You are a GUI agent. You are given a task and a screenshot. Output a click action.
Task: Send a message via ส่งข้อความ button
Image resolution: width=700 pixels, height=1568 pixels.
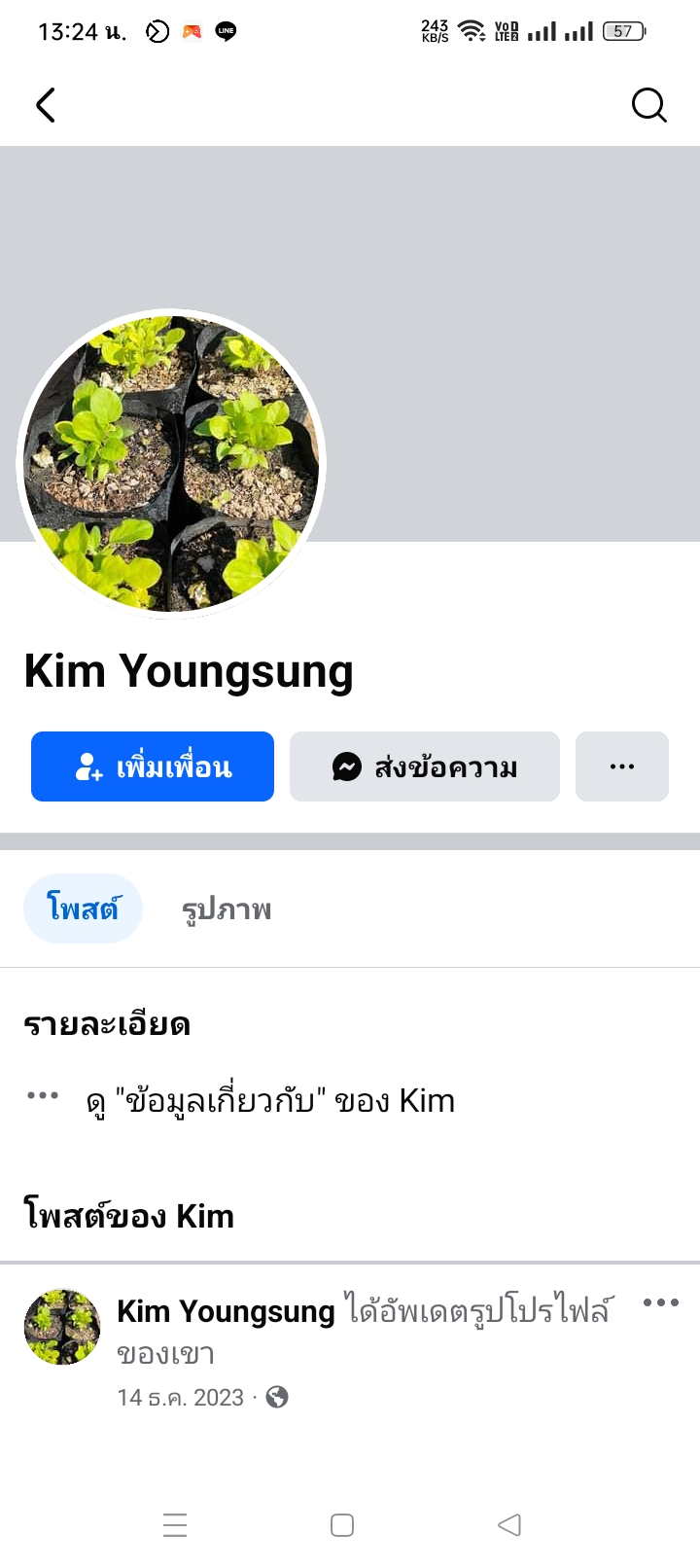(x=425, y=766)
